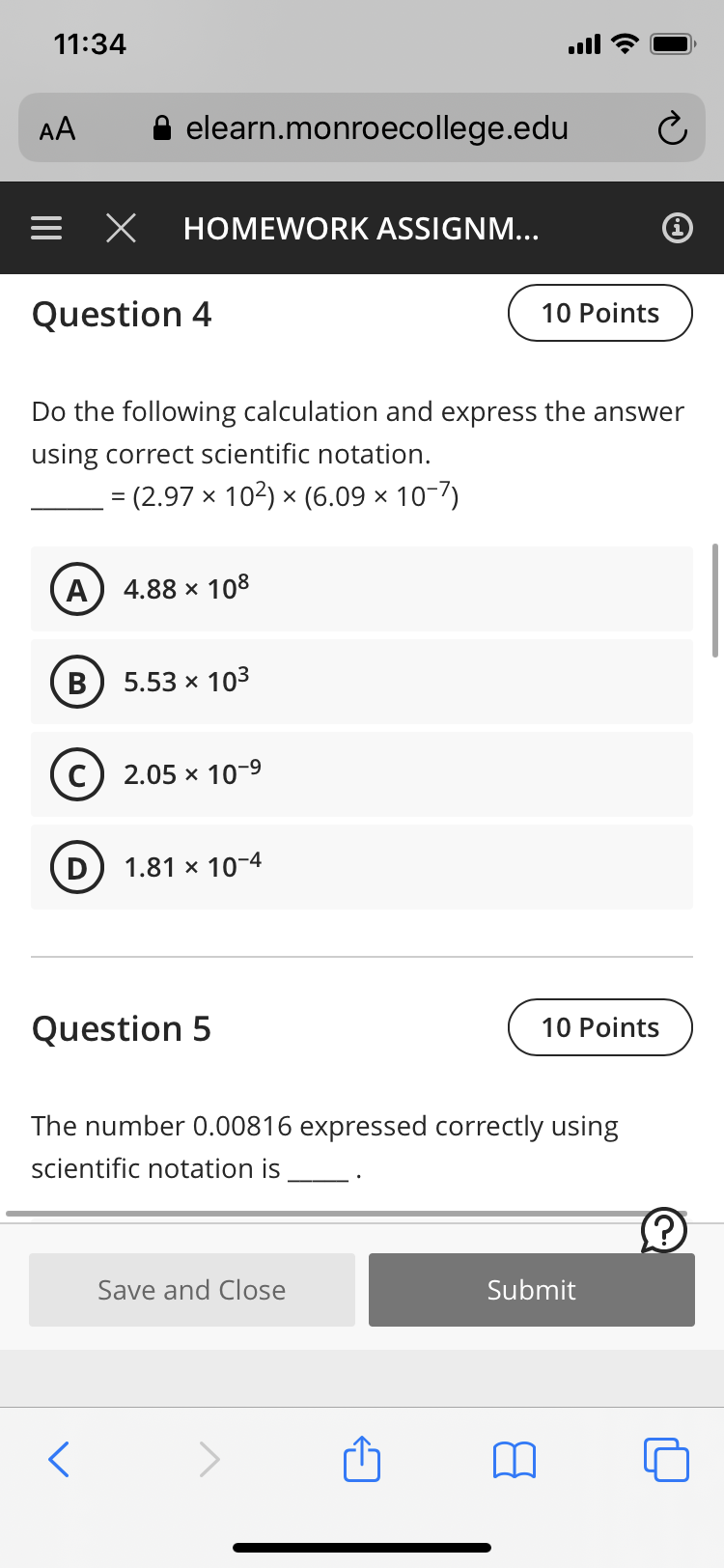Screen dimensions: 724x1568
Task: Open Safari bookmarks
Action: click(x=514, y=1460)
